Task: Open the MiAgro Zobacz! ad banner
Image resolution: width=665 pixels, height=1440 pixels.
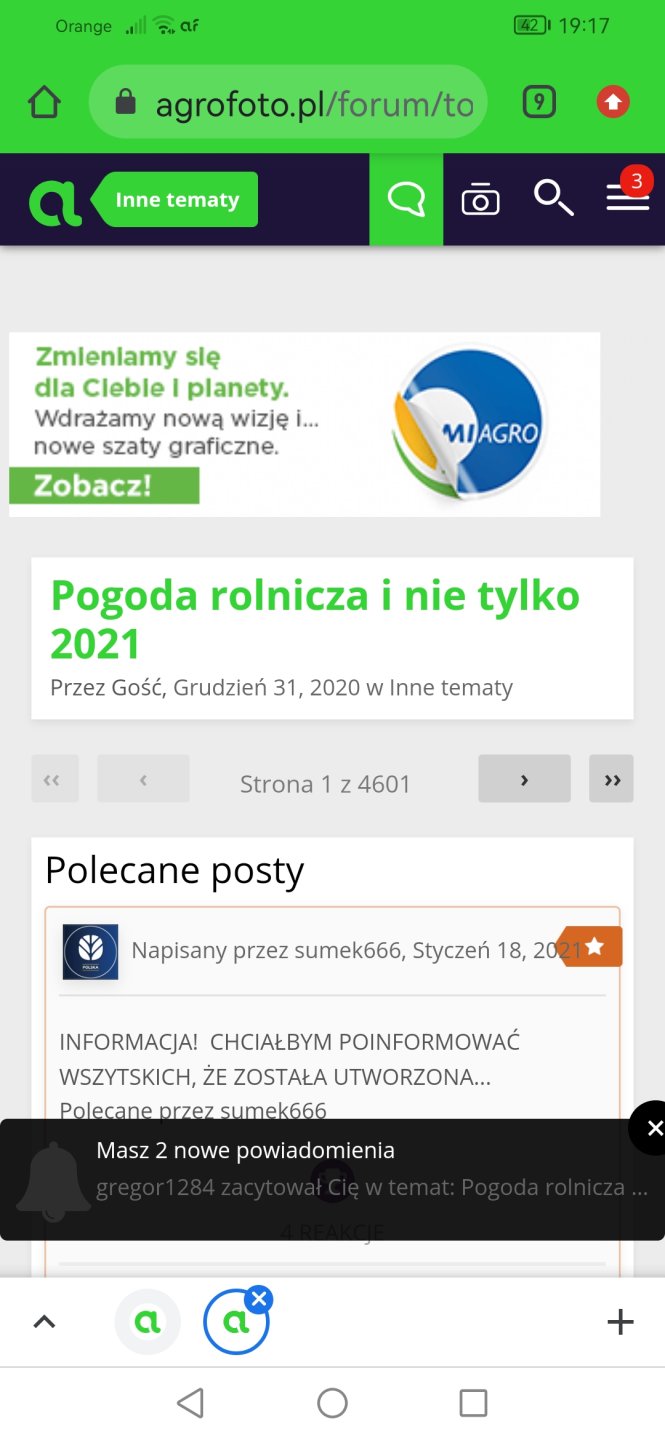Action: (304, 424)
